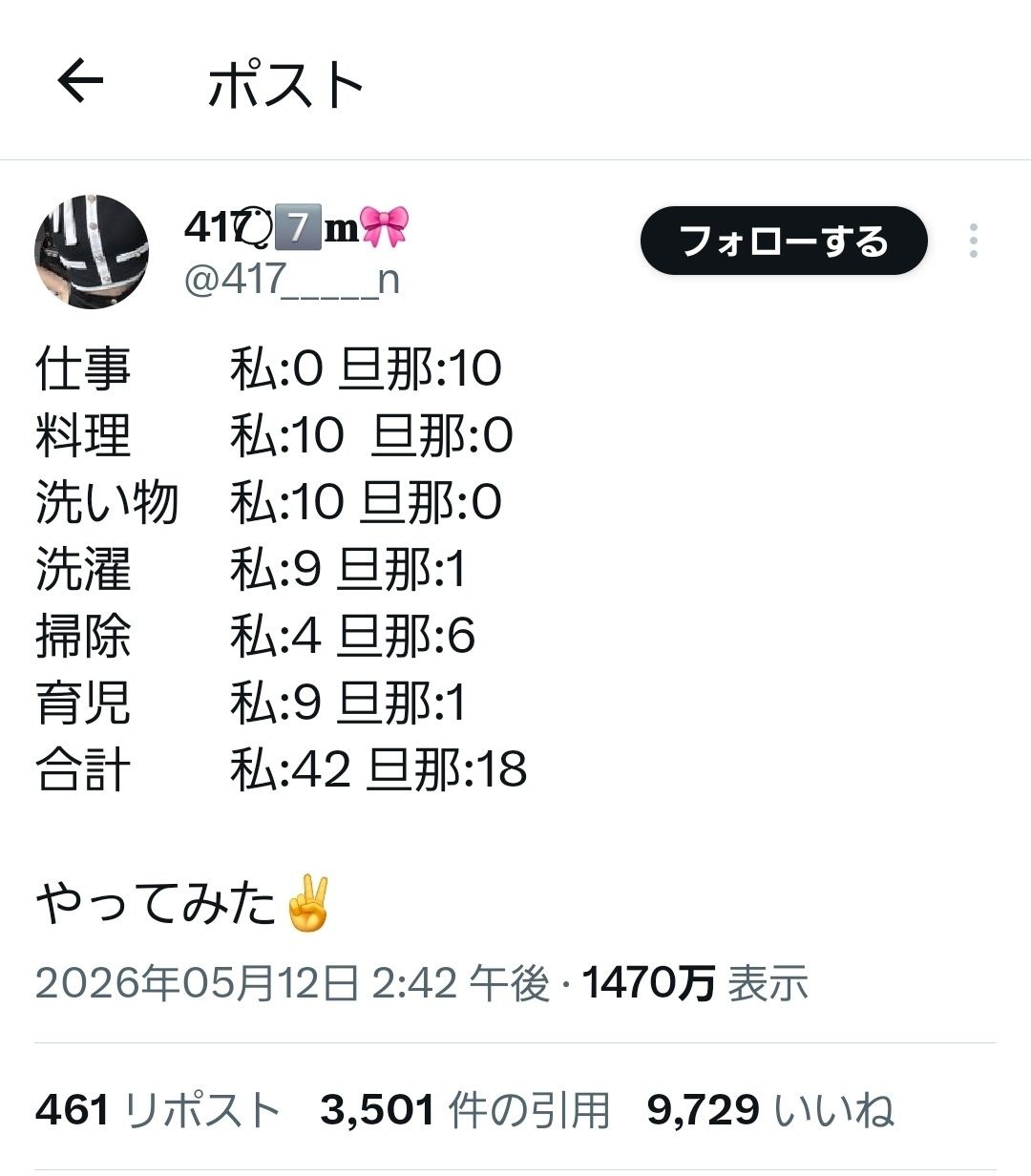View the 461 リポスト list
1031x1176 pixels.
coord(158,1109)
